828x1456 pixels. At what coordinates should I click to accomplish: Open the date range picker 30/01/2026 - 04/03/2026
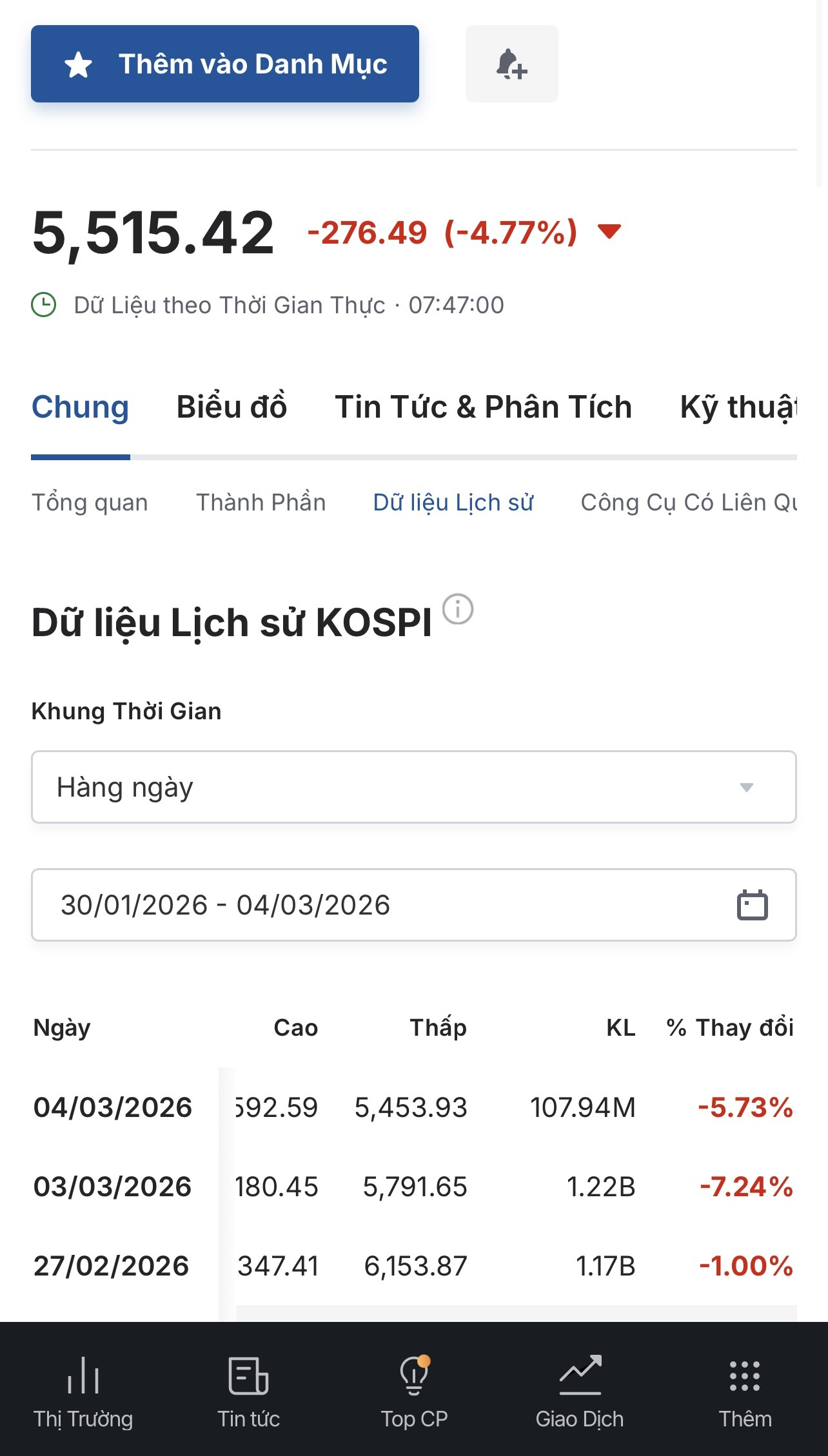pos(413,905)
